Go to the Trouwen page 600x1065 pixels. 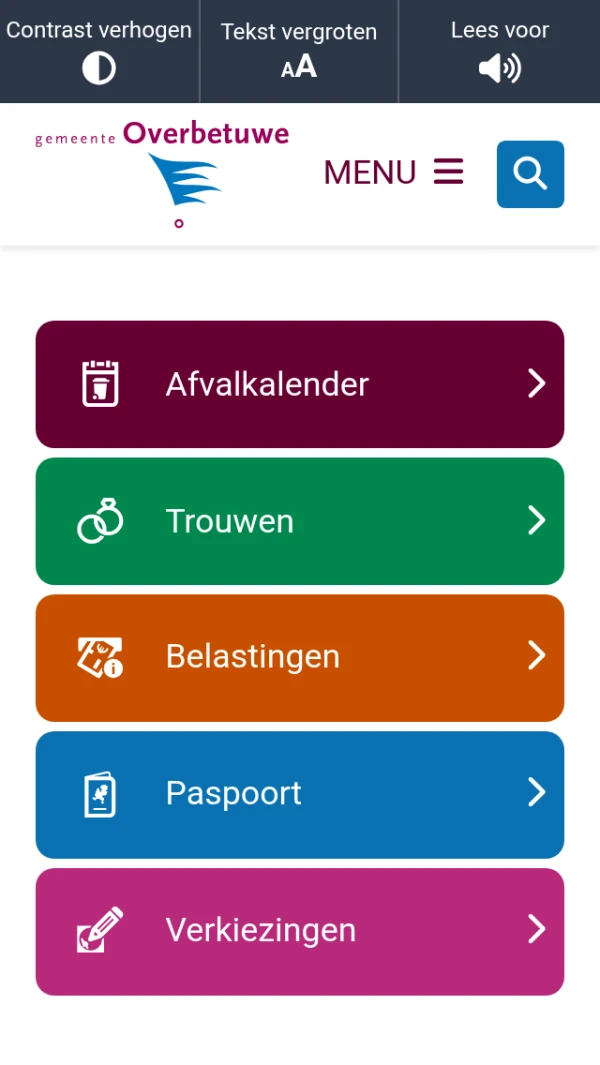[x=300, y=521]
